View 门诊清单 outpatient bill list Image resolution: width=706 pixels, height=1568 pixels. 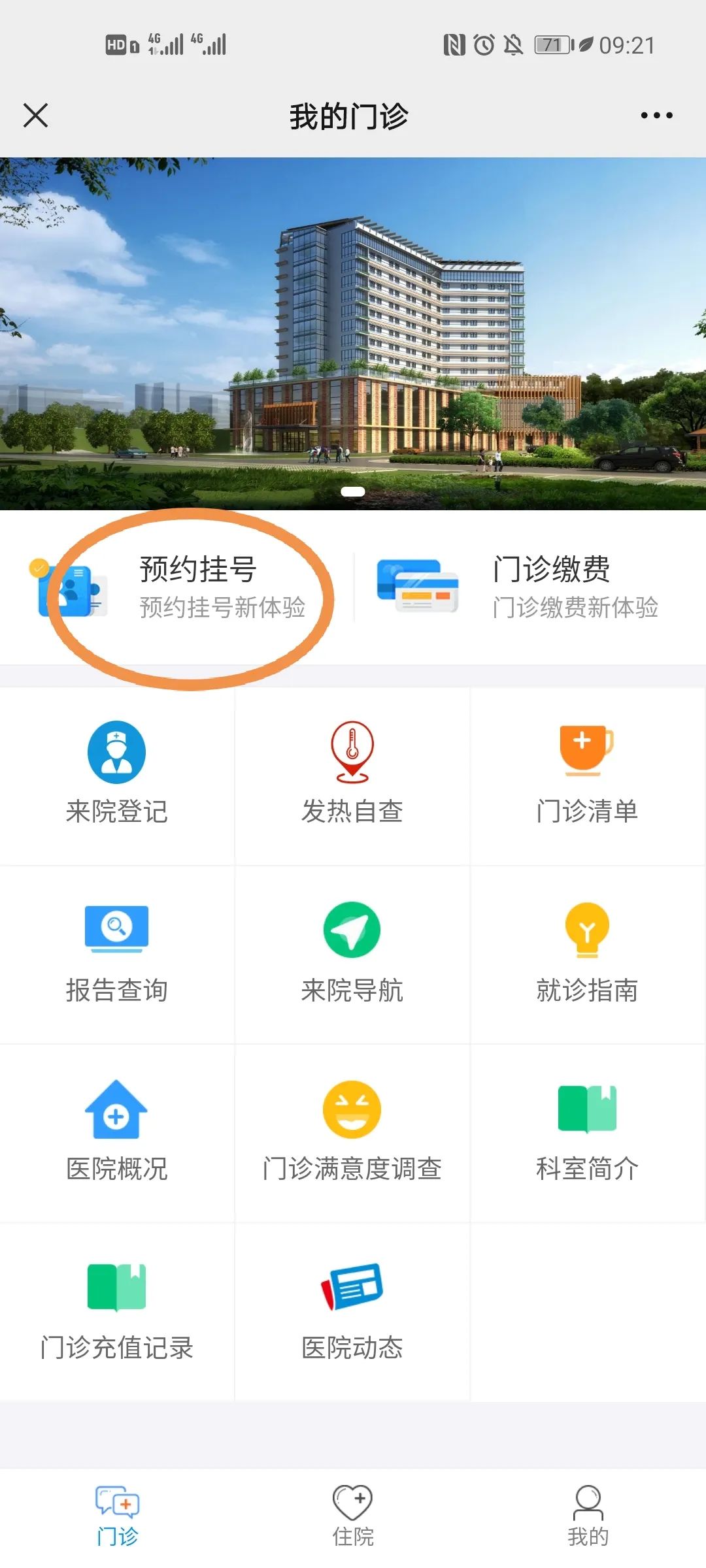coord(587,775)
